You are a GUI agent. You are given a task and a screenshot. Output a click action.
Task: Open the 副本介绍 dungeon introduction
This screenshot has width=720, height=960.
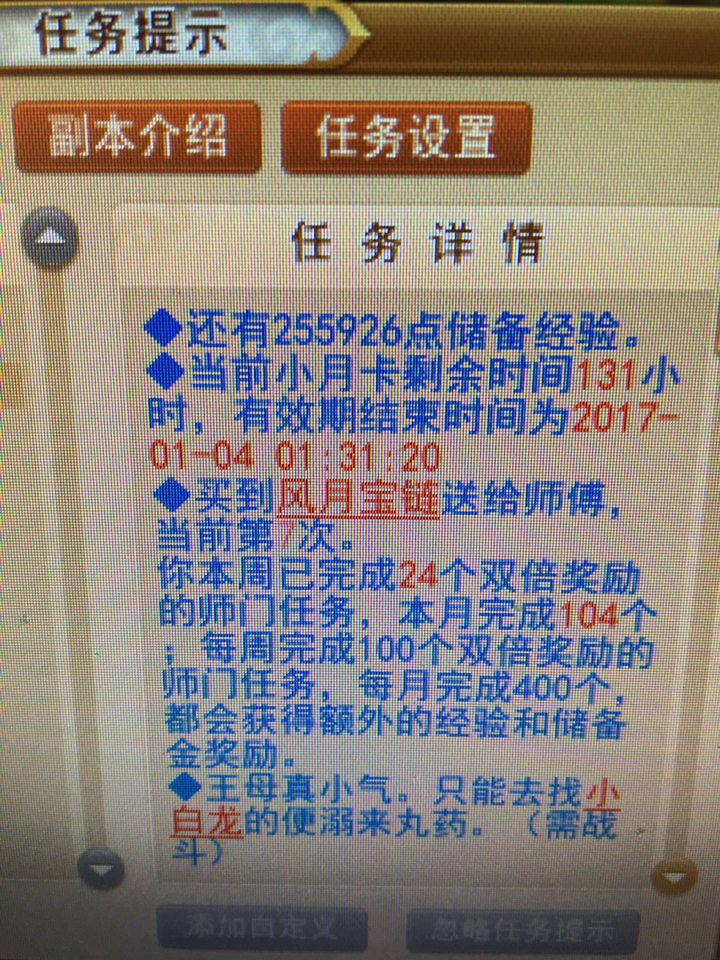click(x=136, y=137)
